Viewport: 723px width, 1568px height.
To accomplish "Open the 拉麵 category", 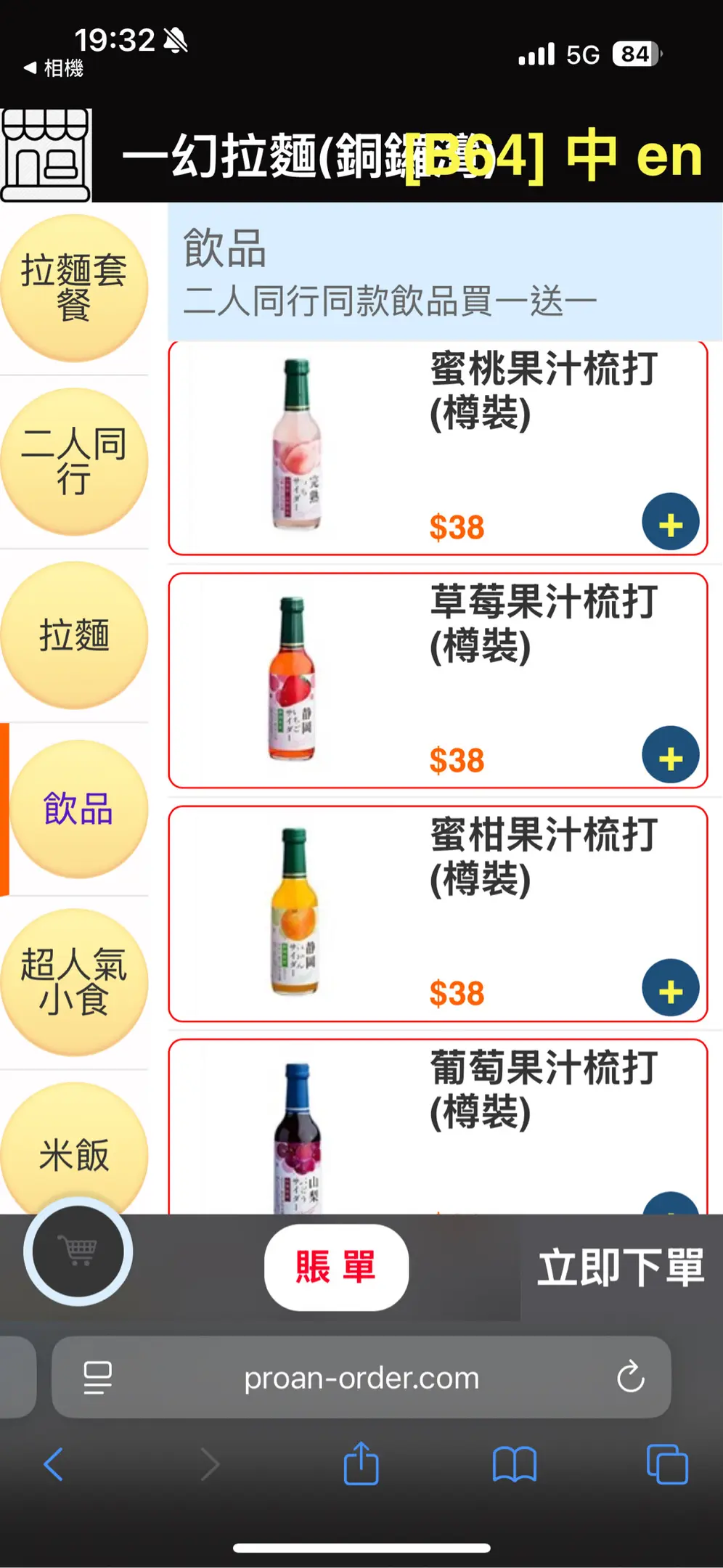I will coord(74,635).
